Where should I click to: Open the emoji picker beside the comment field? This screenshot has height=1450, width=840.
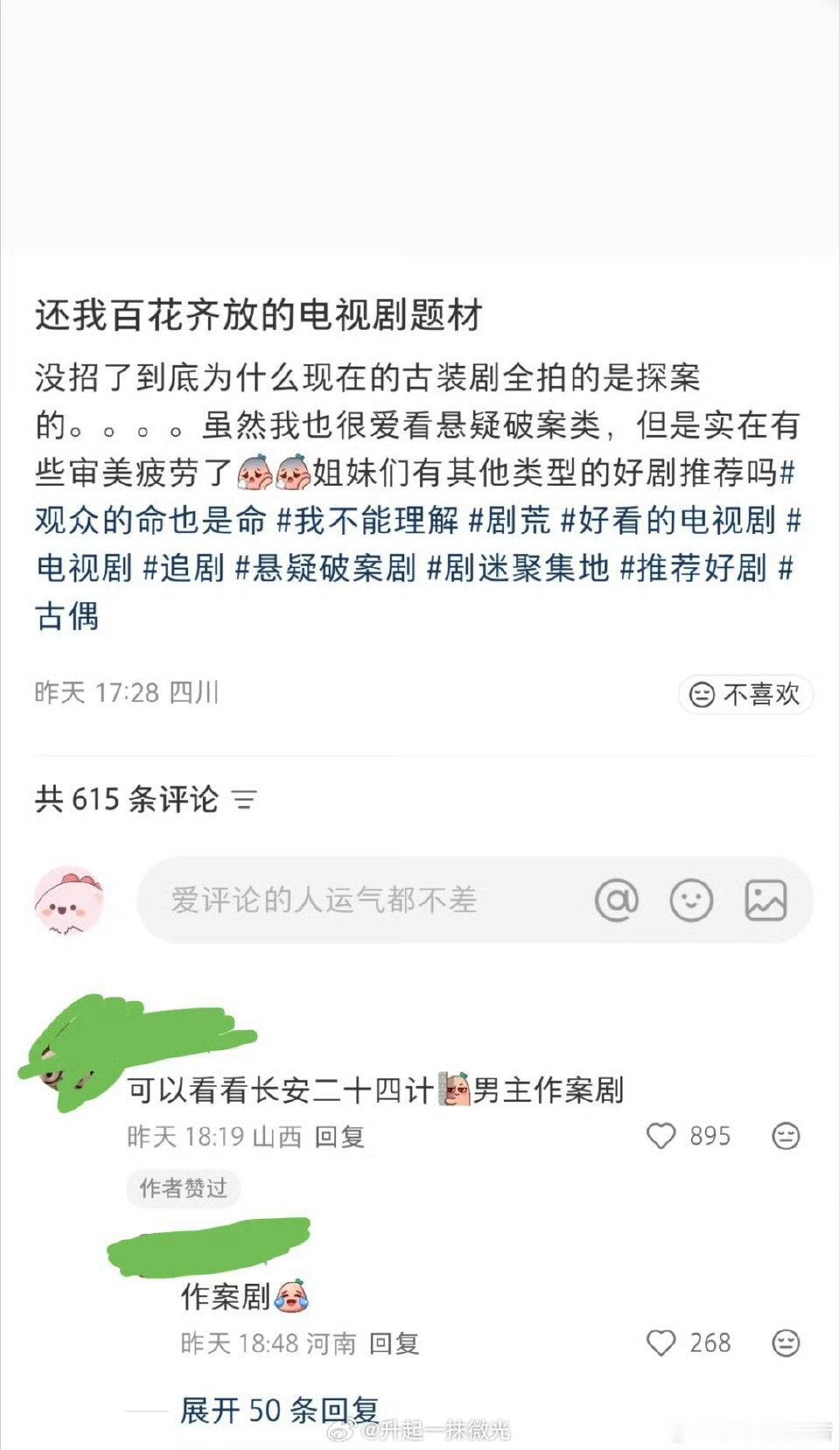point(690,899)
